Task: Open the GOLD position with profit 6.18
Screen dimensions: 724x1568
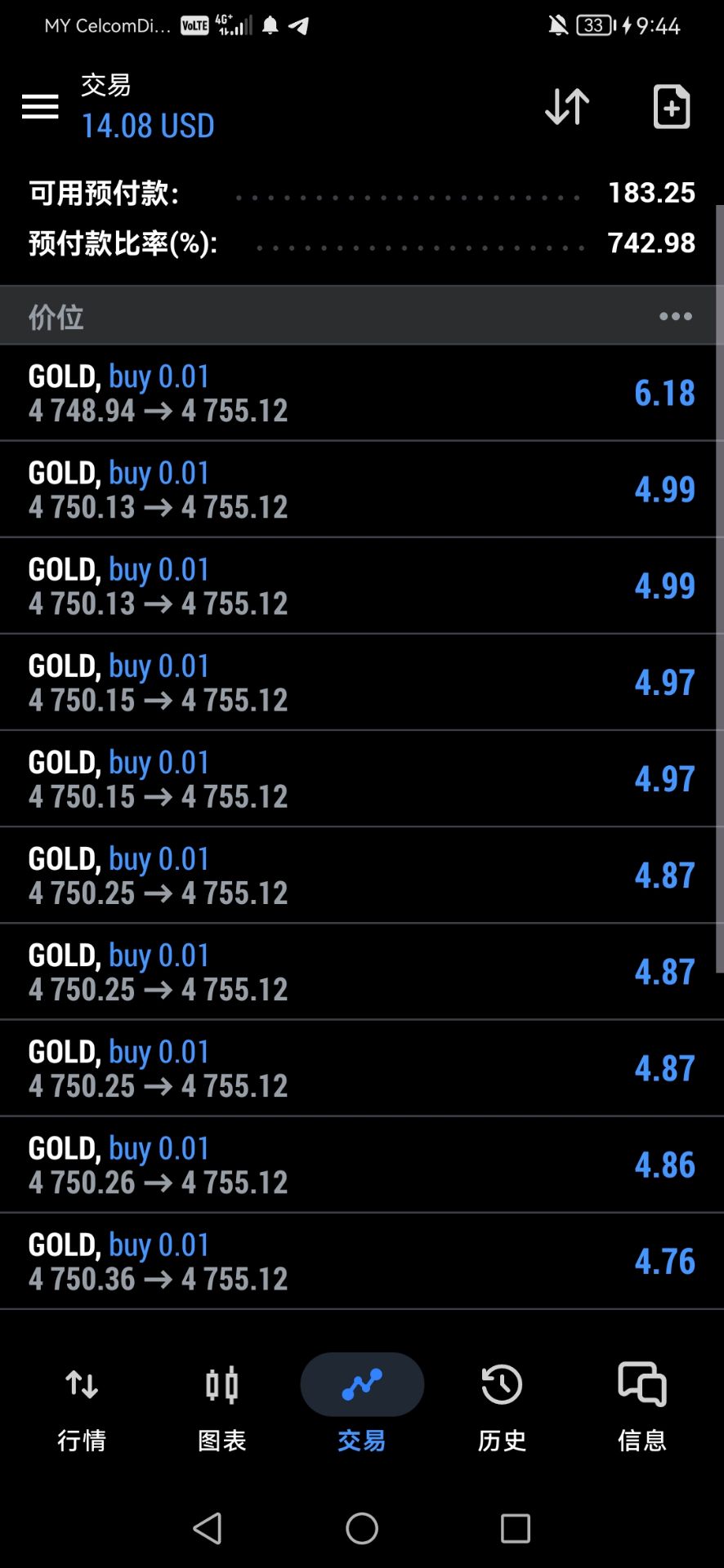Action: tap(361, 393)
